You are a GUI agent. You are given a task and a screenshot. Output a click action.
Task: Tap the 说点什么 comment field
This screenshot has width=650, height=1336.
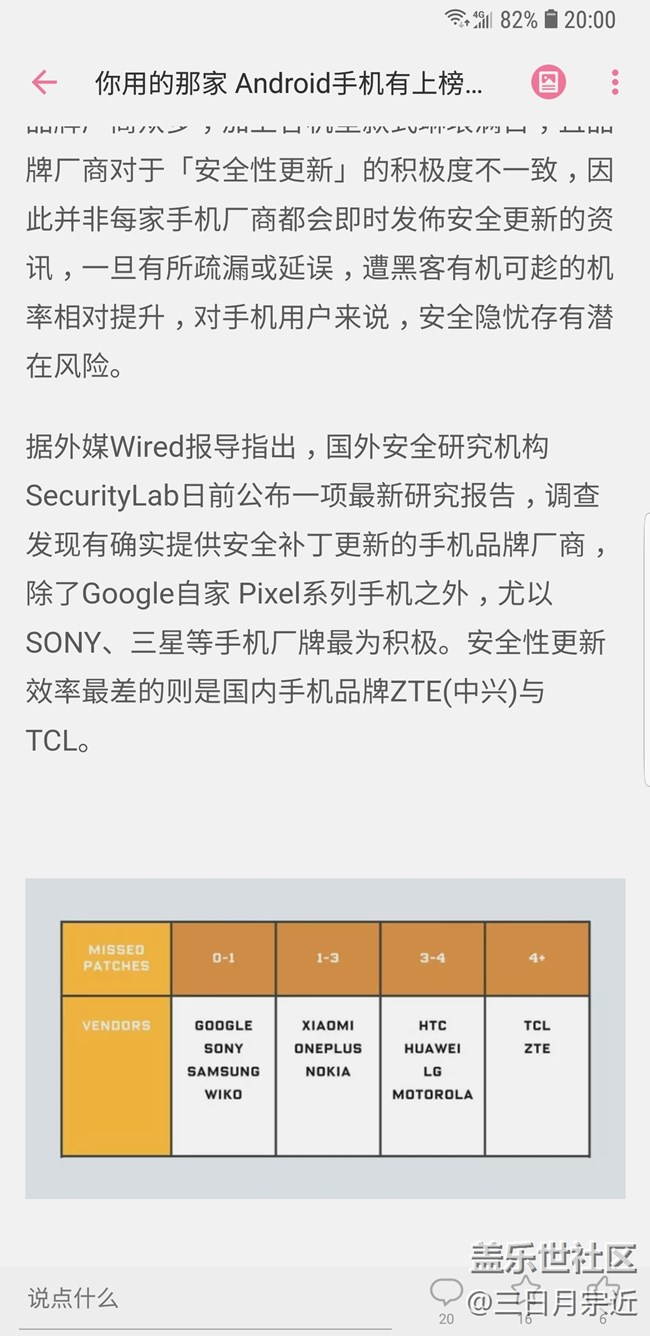(200, 1298)
